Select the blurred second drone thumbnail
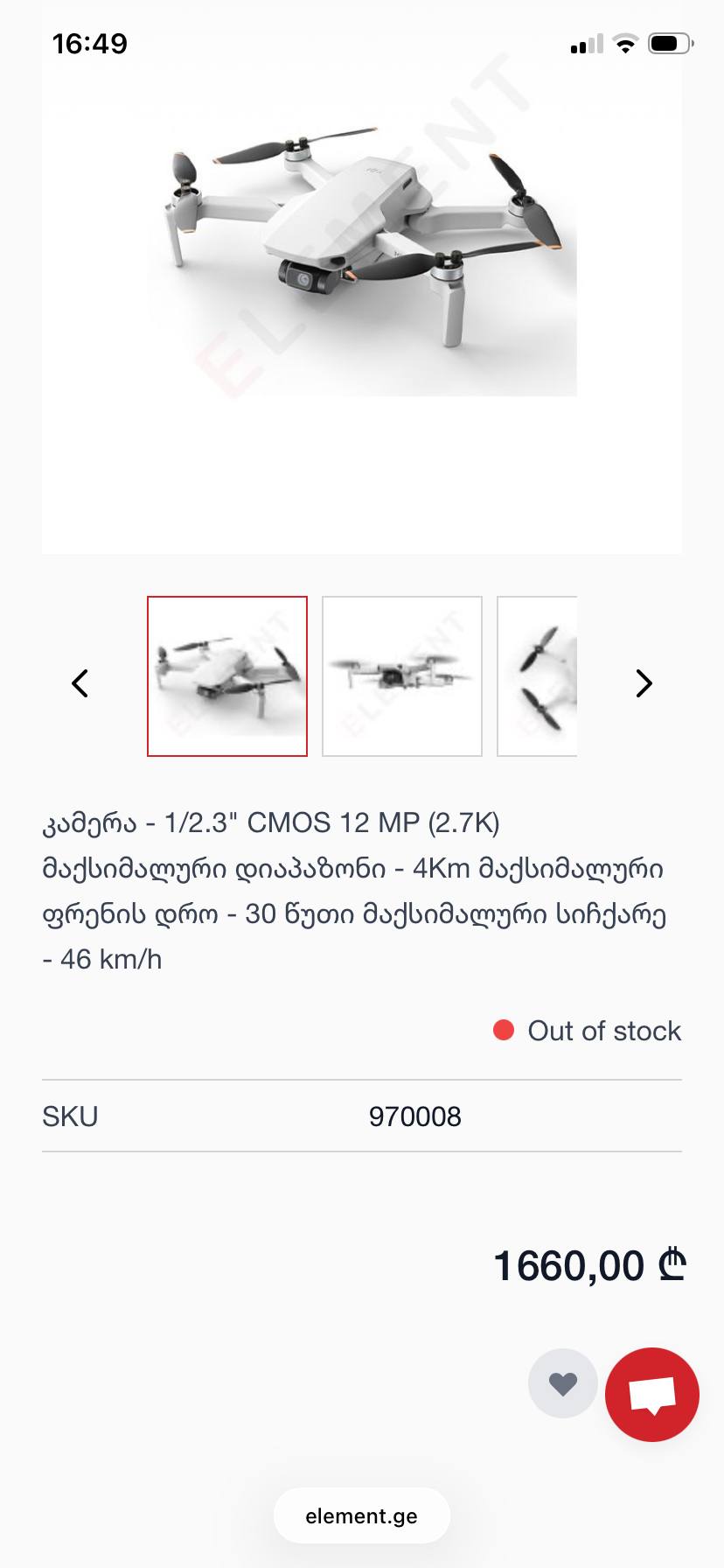Viewport: 724px width, 1568px height. pyautogui.click(x=401, y=675)
